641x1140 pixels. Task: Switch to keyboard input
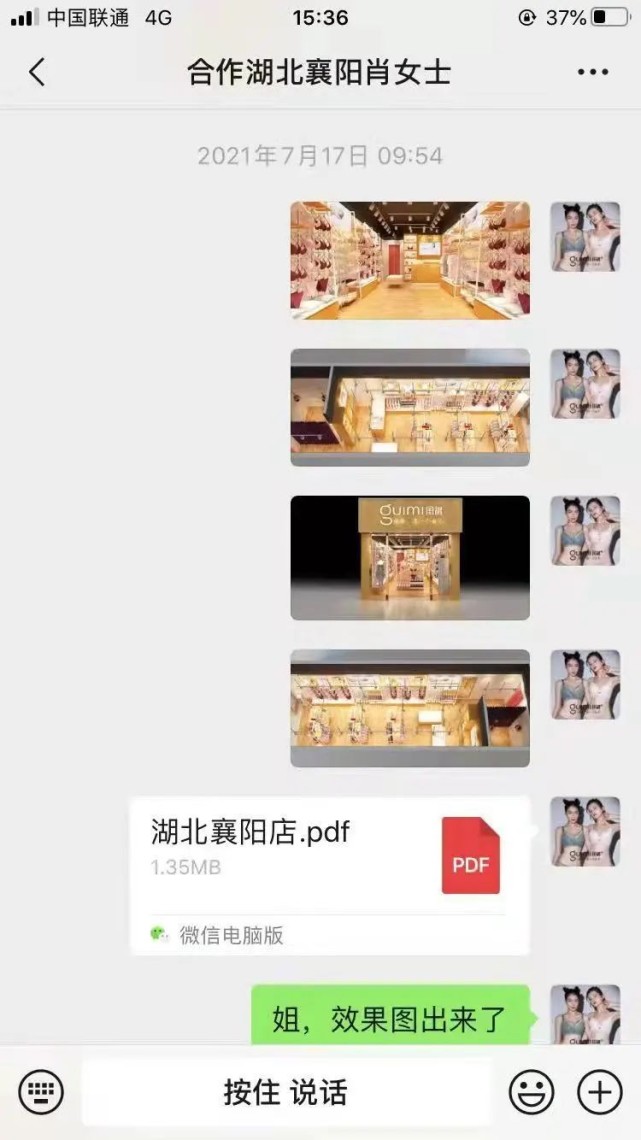41,1092
